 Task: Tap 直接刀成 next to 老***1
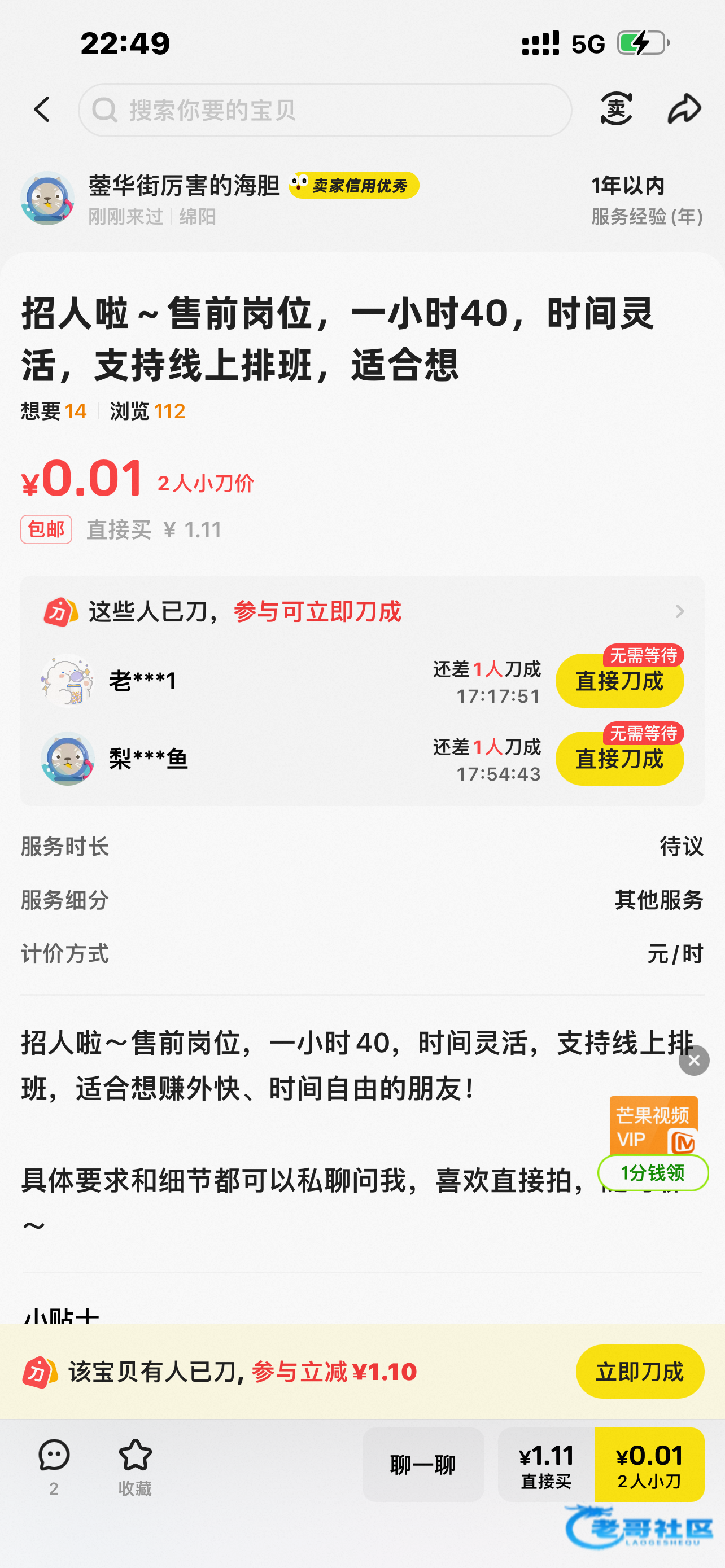pos(619,682)
